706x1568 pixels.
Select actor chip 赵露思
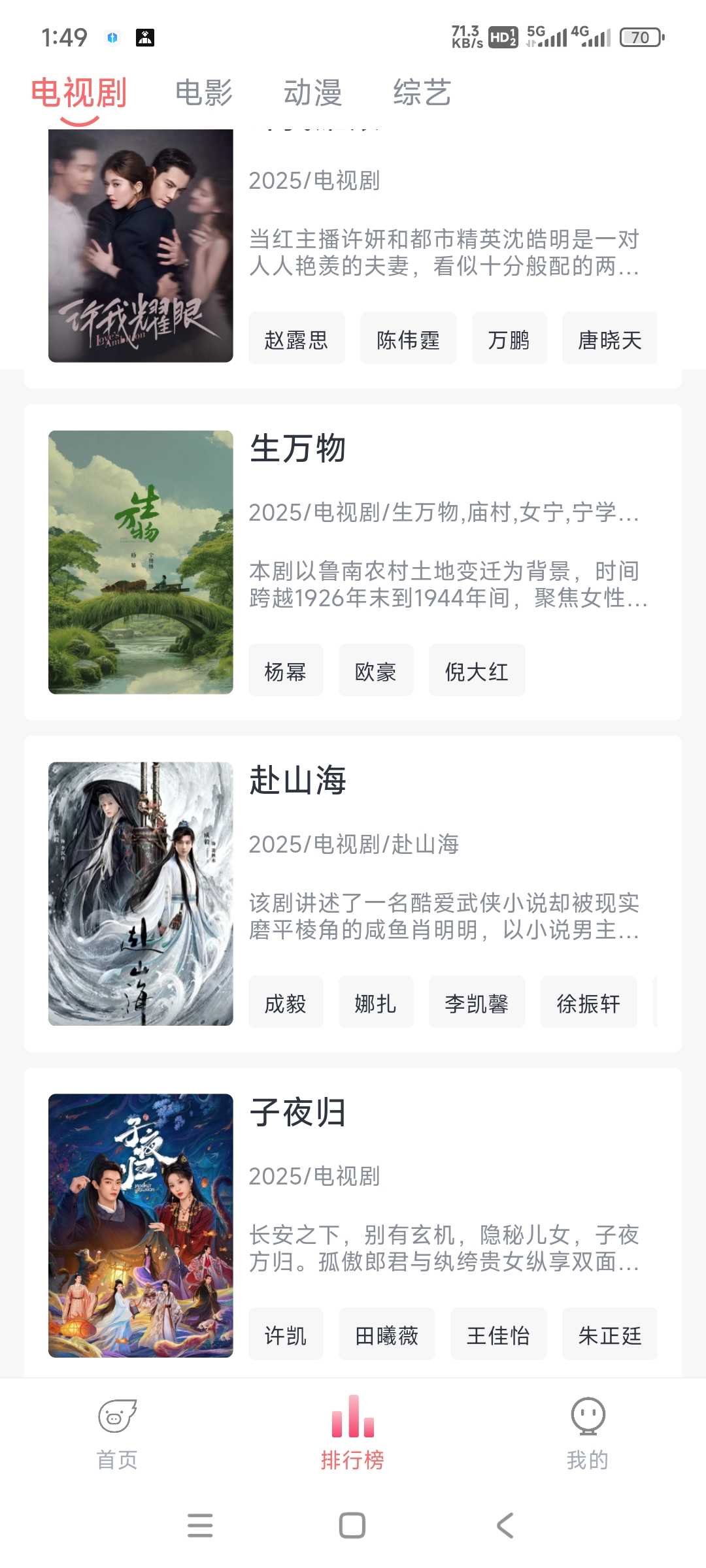[x=296, y=340]
